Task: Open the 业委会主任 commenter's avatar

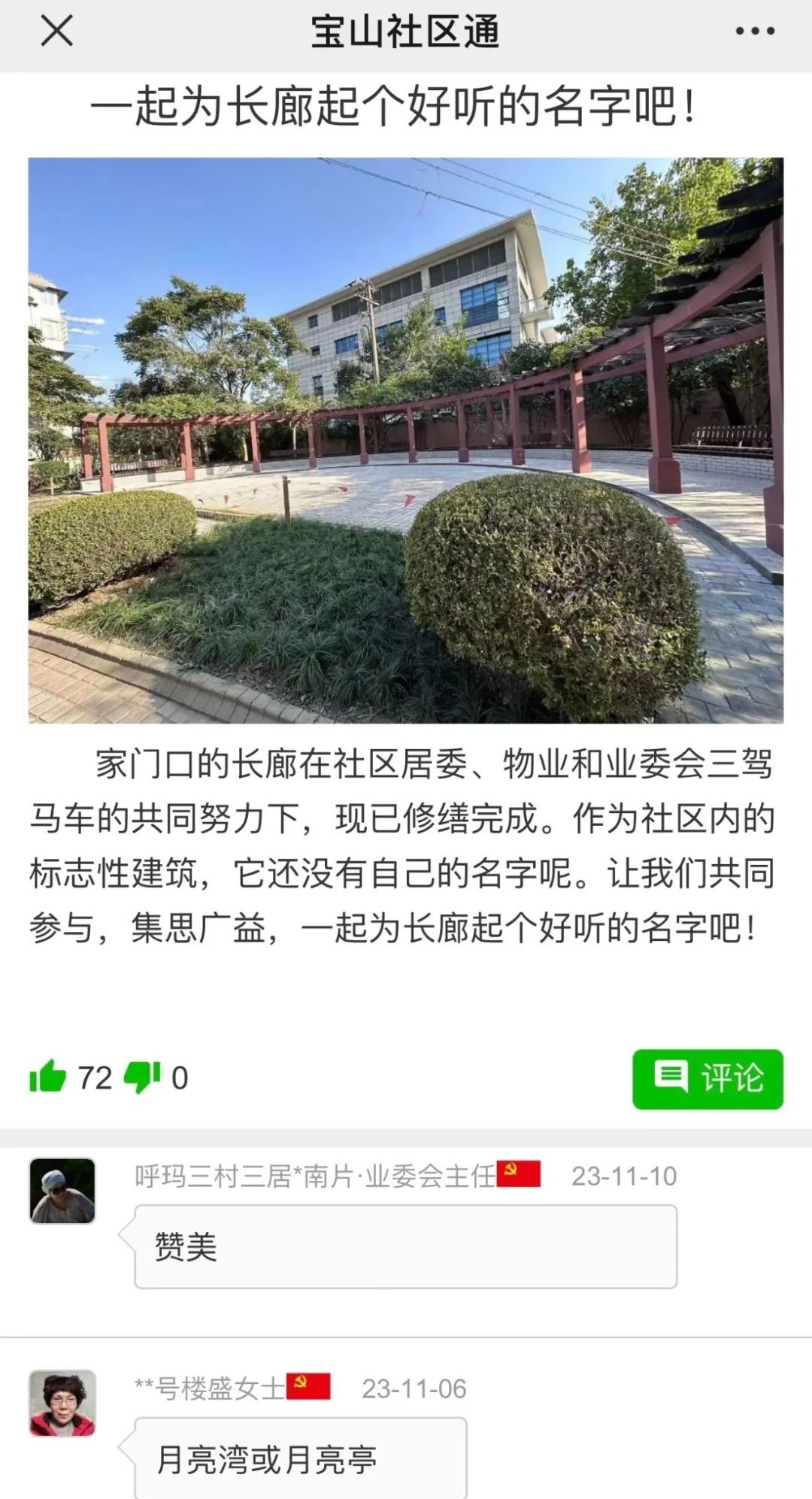Action: point(62,1191)
